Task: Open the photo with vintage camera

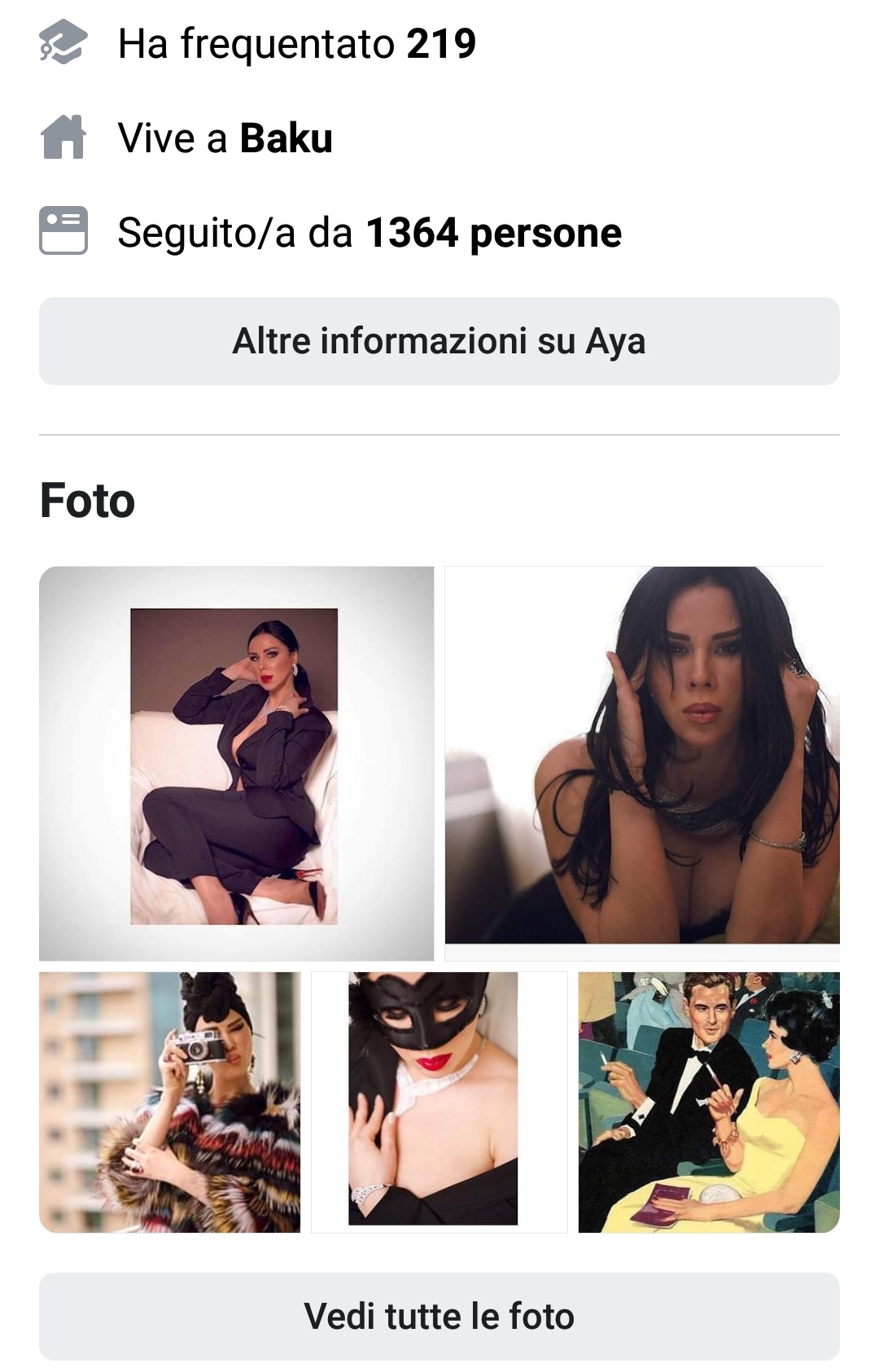Action: coord(169,1102)
